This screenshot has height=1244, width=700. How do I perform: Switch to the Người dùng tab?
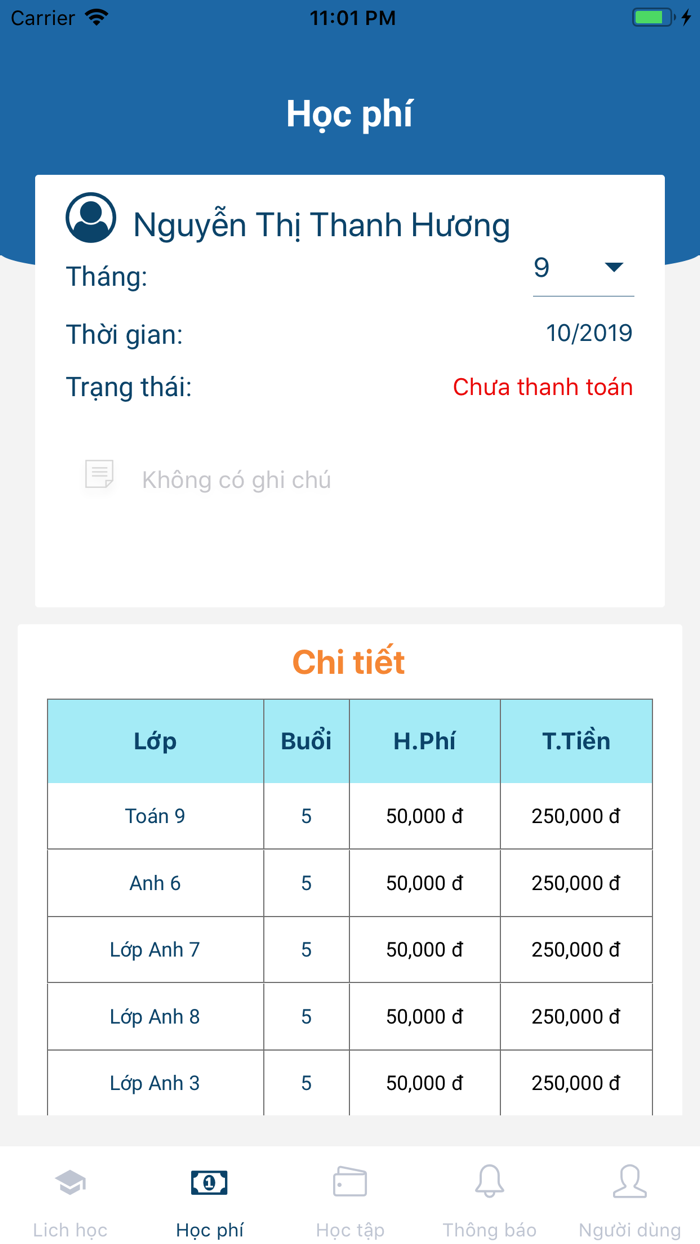point(630,1198)
